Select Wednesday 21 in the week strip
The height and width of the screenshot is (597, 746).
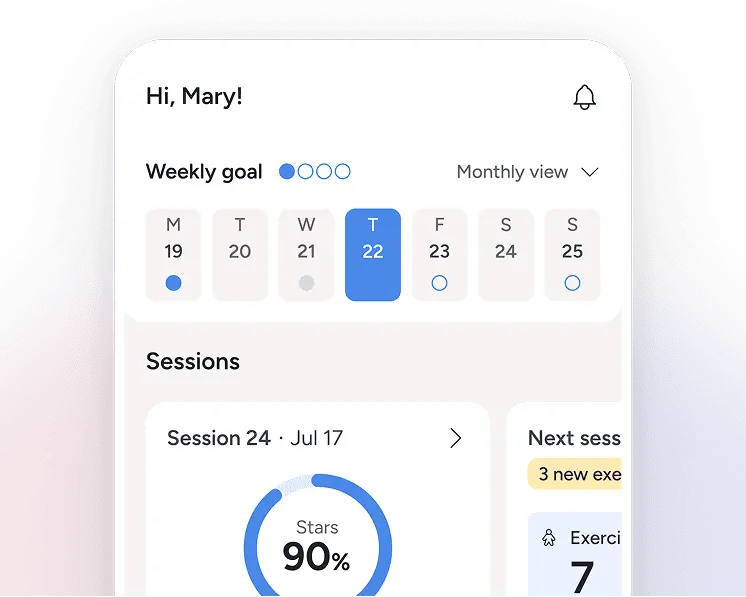306,254
